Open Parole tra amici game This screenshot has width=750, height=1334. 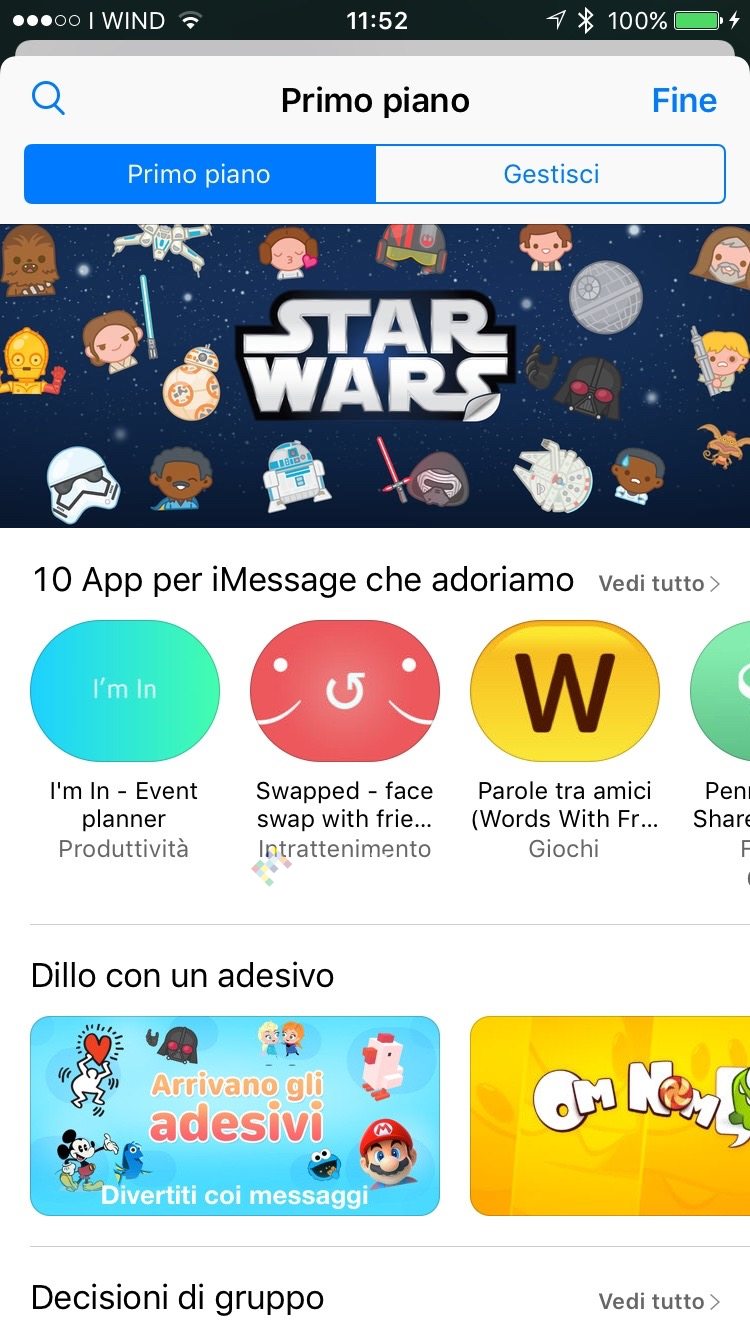click(x=564, y=691)
